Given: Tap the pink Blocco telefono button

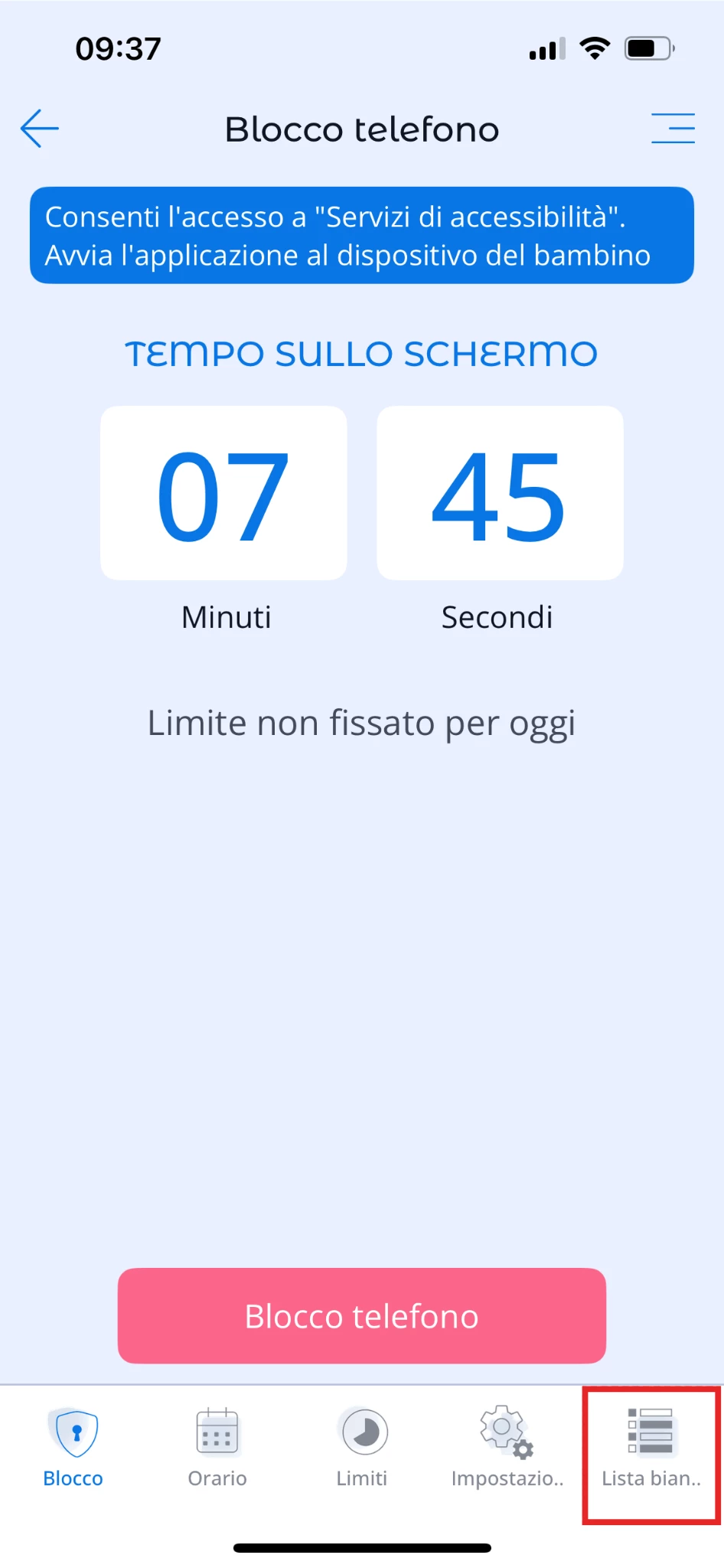Looking at the screenshot, I should click(x=362, y=1315).
